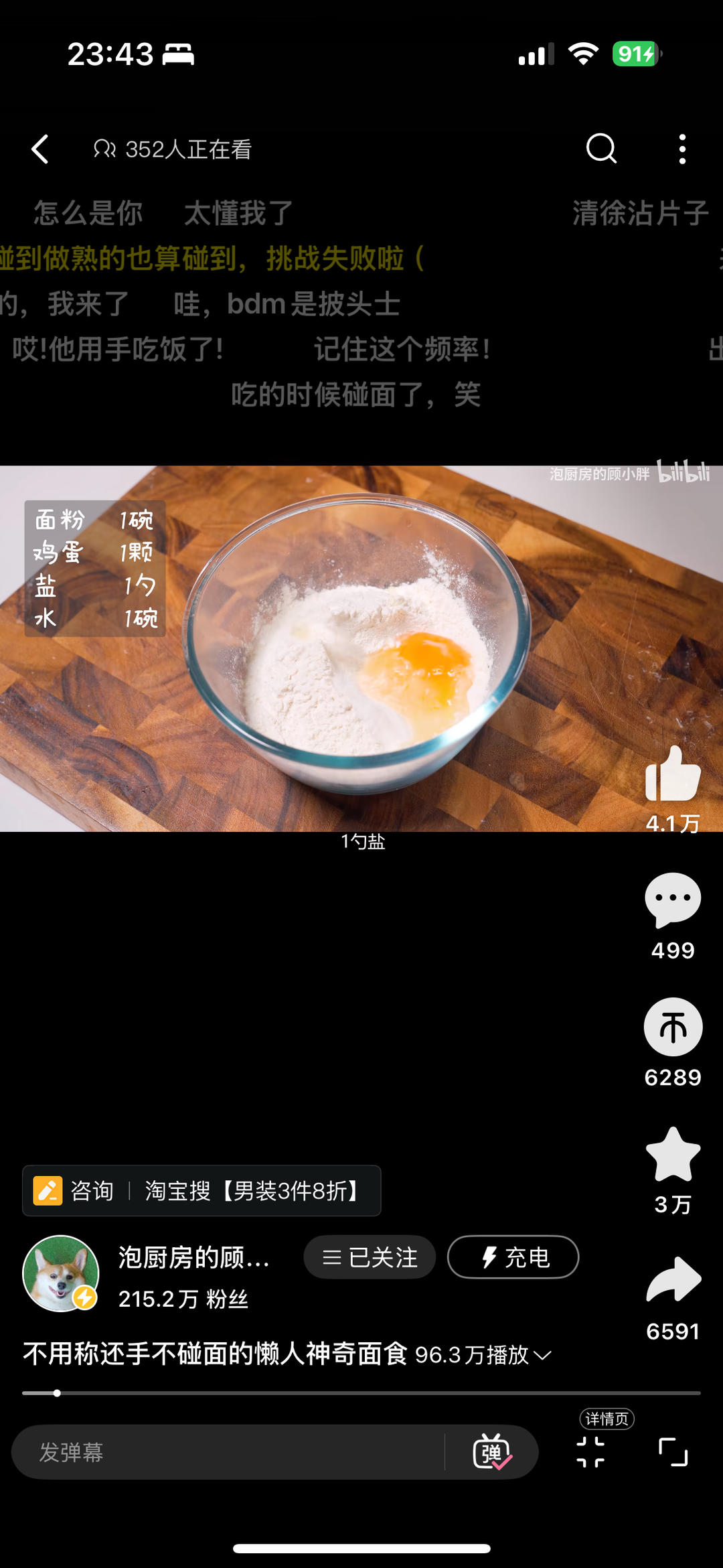Share the video via the arrow icon
Image resolution: width=723 pixels, height=1568 pixels.
coord(673,1280)
